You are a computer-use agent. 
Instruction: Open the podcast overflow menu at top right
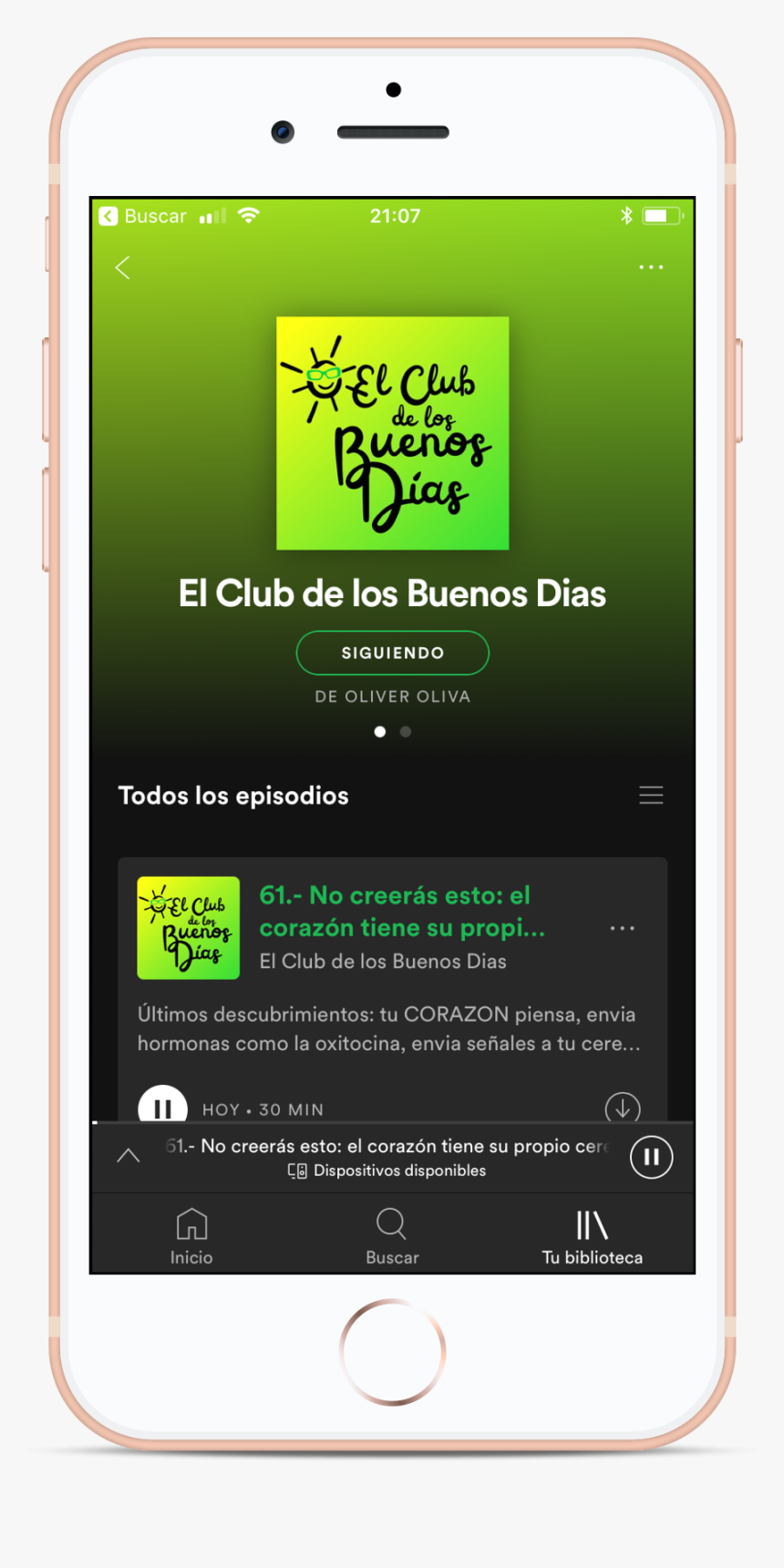(651, 267)
